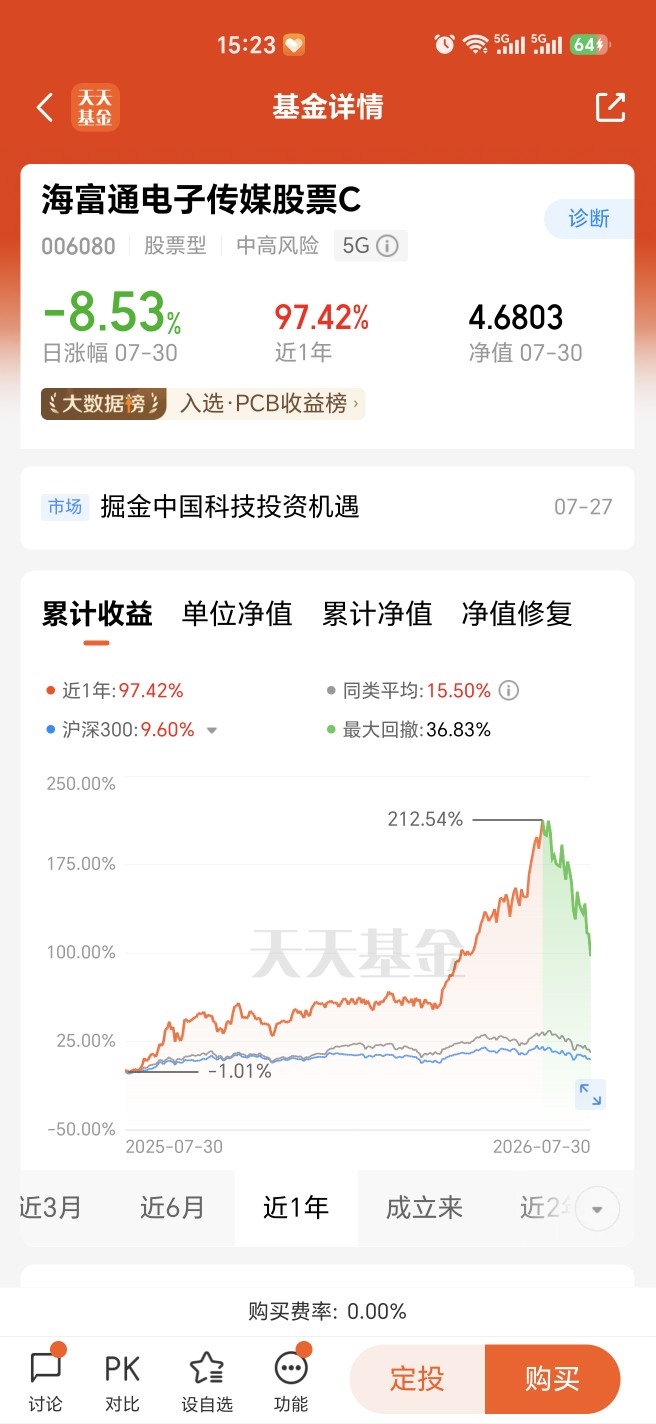Viewport: 656px width, 1424px height.
Task: Tap the info icon beside 5G tag
Action: pyautogui.click(x=387, y=245)
